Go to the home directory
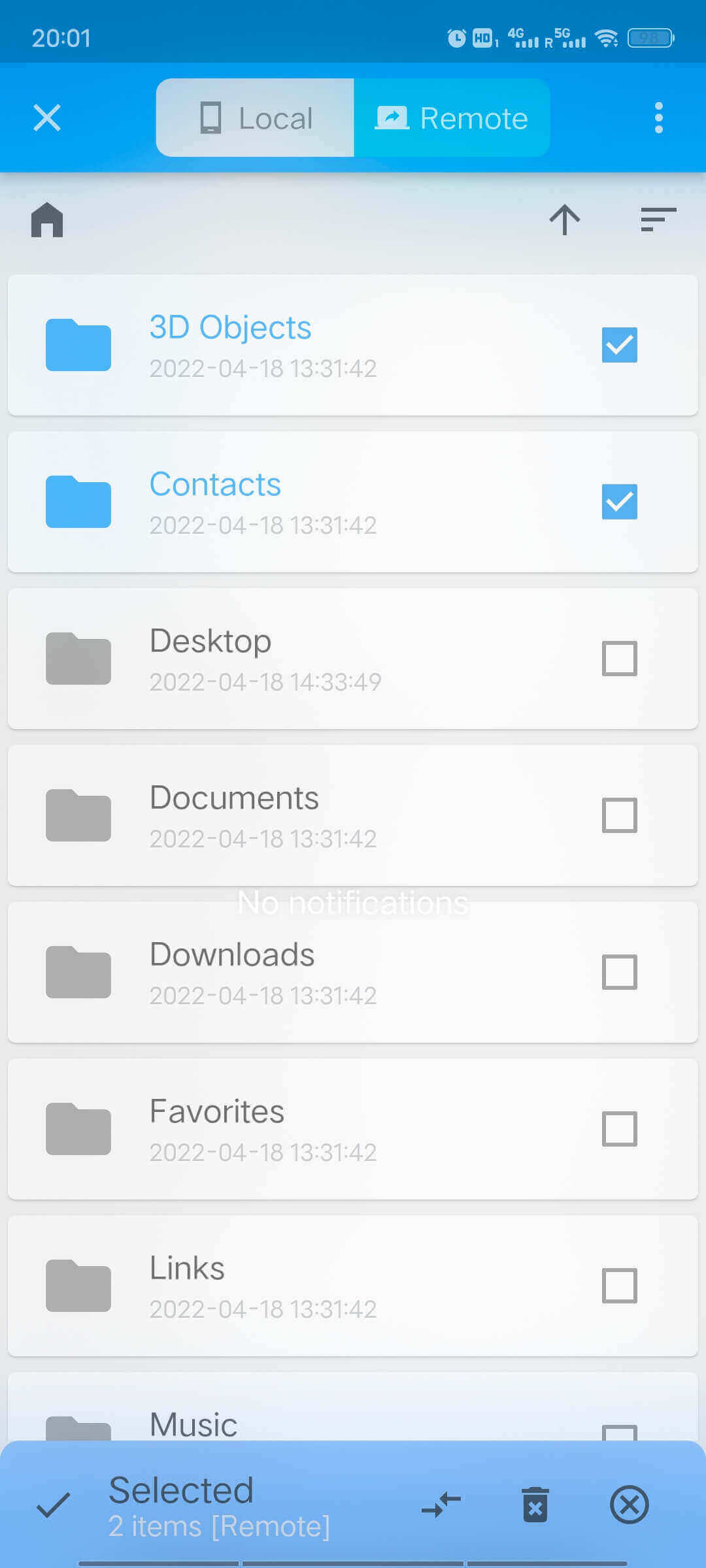This screenshot has width=706, height=1568. 47,220
